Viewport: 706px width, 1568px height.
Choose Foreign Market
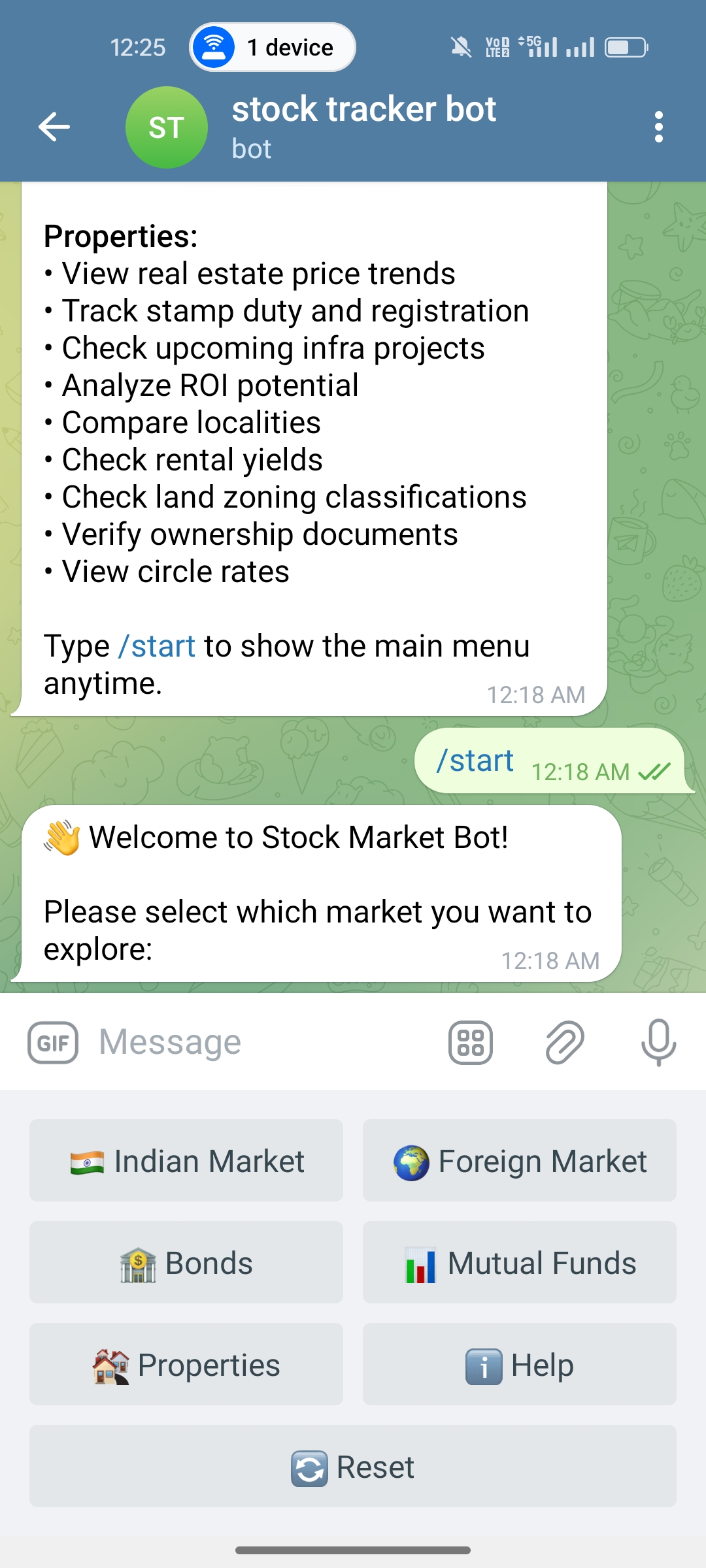[520, 1161]
